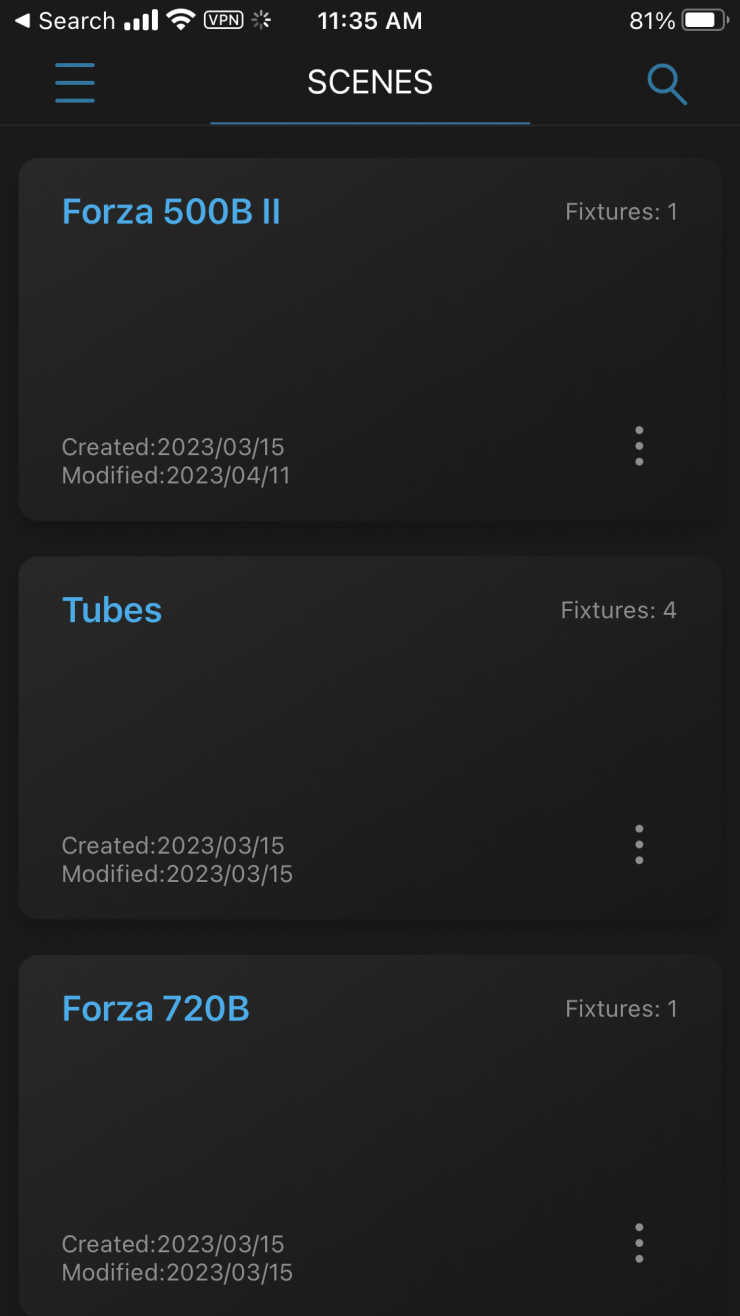Viewport: 740px width, 1316px height.
Task: Open more options for Forza 500B II
Action: point(639,446)
